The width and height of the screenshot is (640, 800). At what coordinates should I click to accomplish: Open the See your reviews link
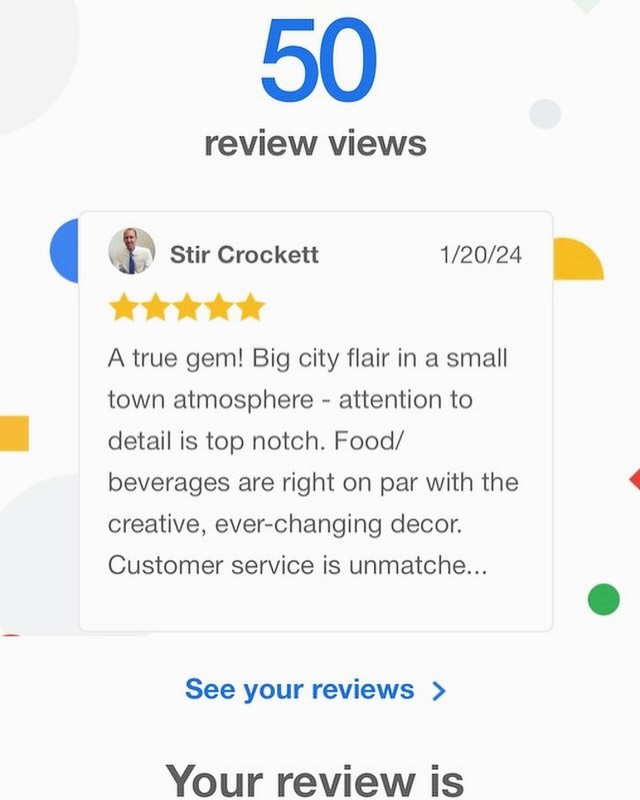pyautogui.click(x=314, y=690)
